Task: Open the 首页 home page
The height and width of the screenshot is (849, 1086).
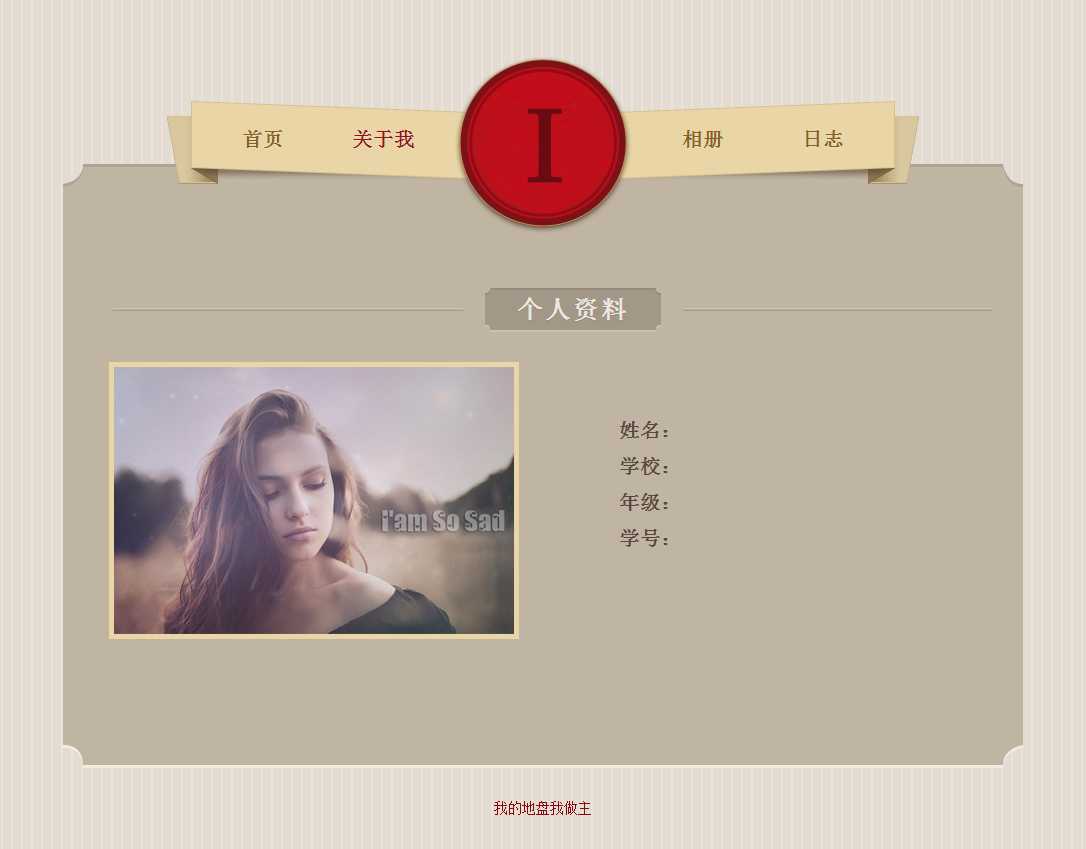Action: click(263, 139)
